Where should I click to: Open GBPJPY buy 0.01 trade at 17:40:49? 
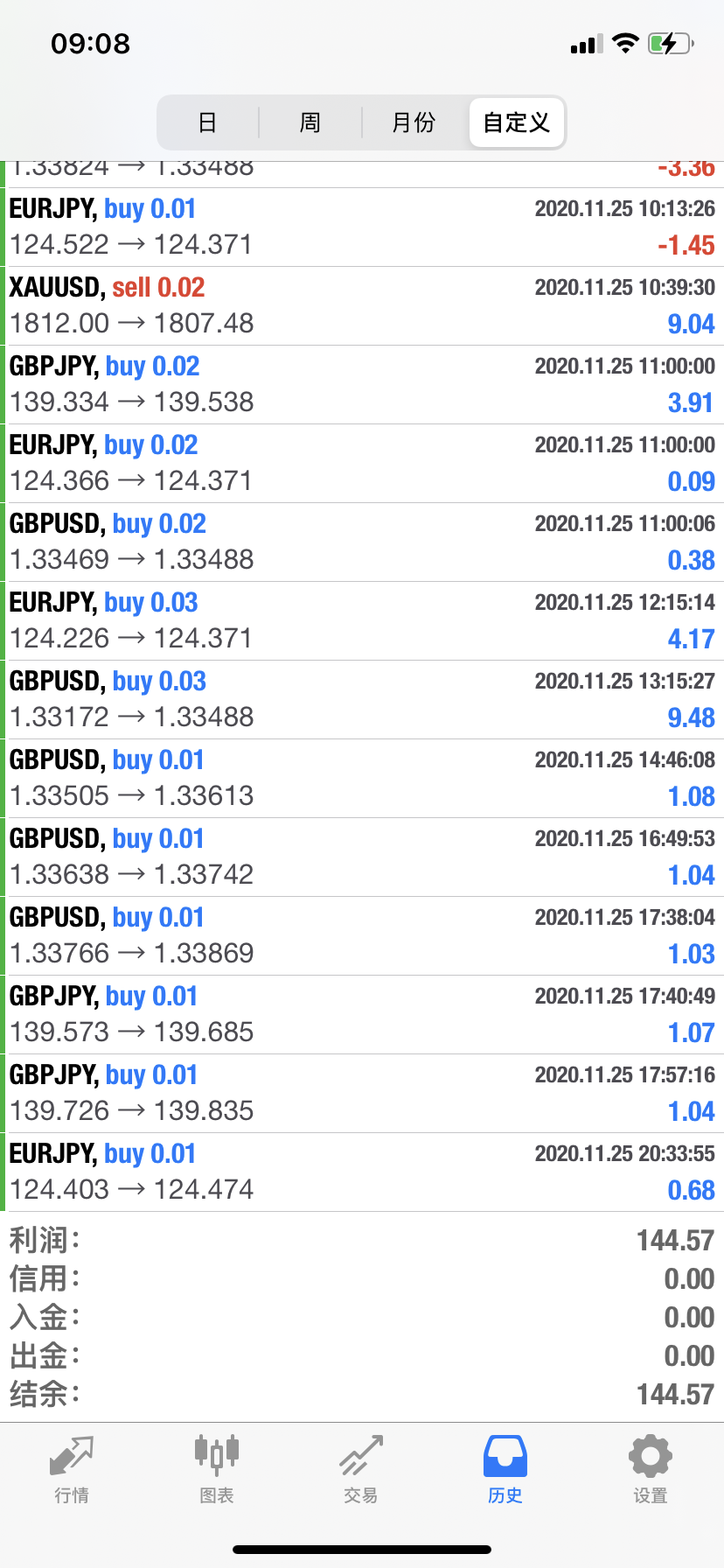pos(362,1015)
